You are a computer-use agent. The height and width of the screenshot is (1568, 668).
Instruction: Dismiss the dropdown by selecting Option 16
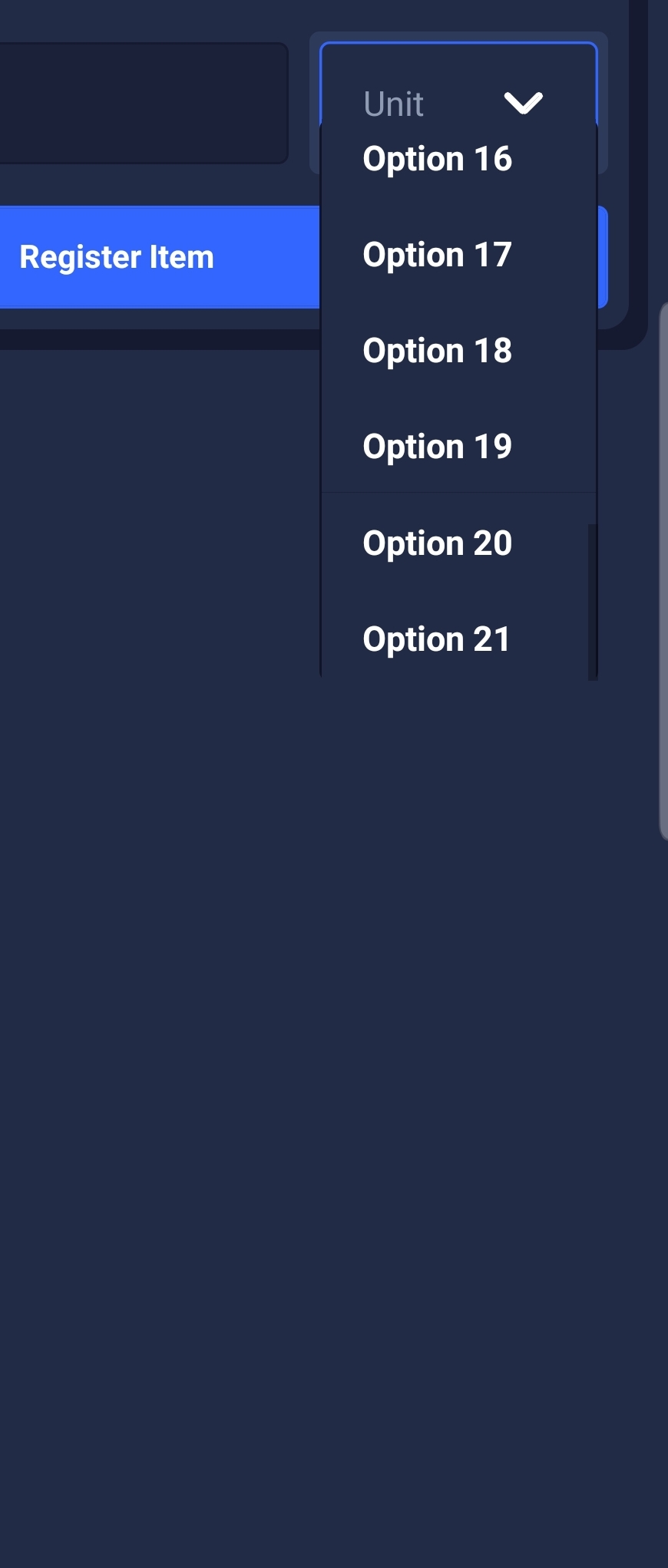[436, 159]
